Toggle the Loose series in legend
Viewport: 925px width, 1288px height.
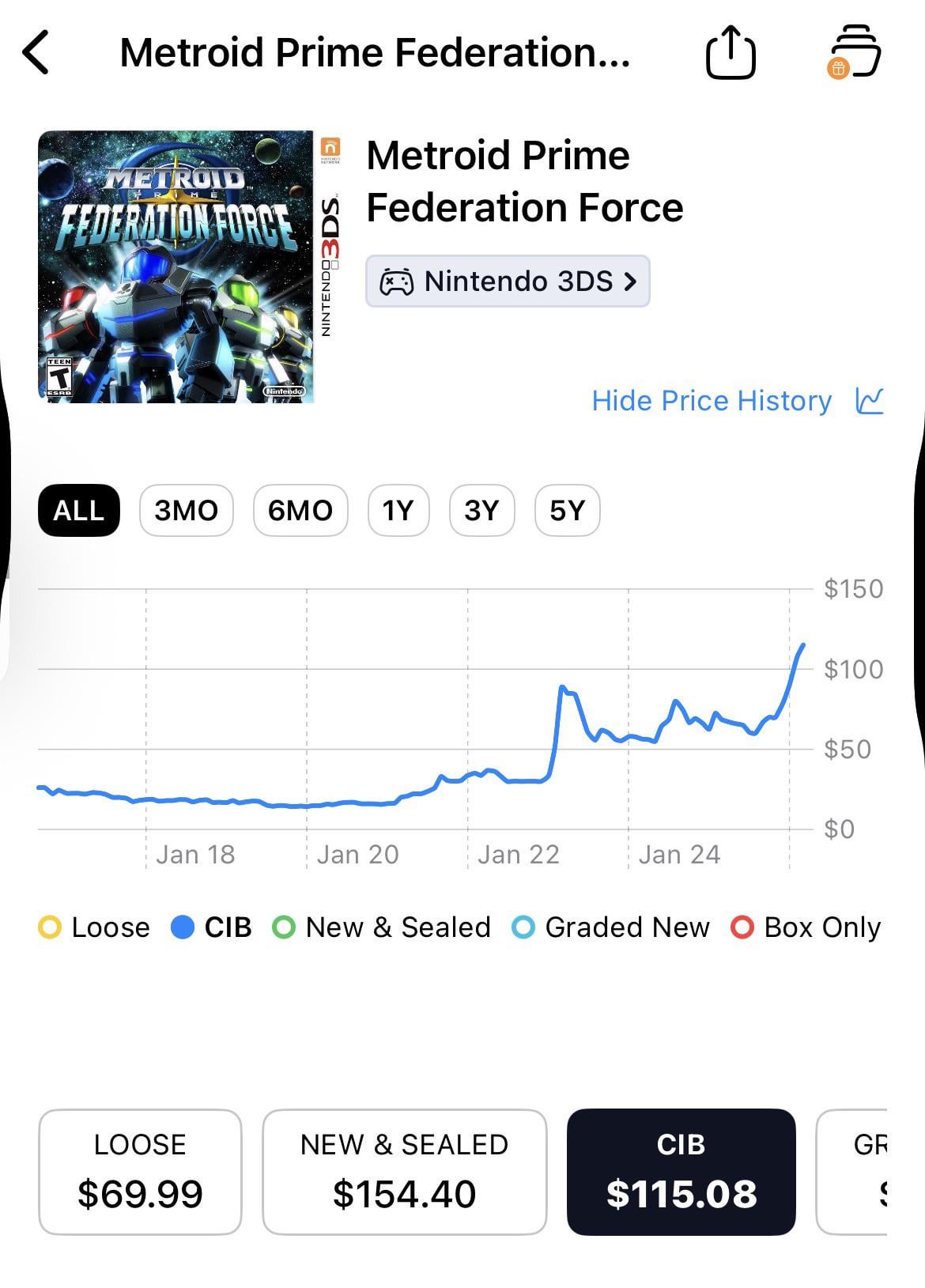(94, 927)
